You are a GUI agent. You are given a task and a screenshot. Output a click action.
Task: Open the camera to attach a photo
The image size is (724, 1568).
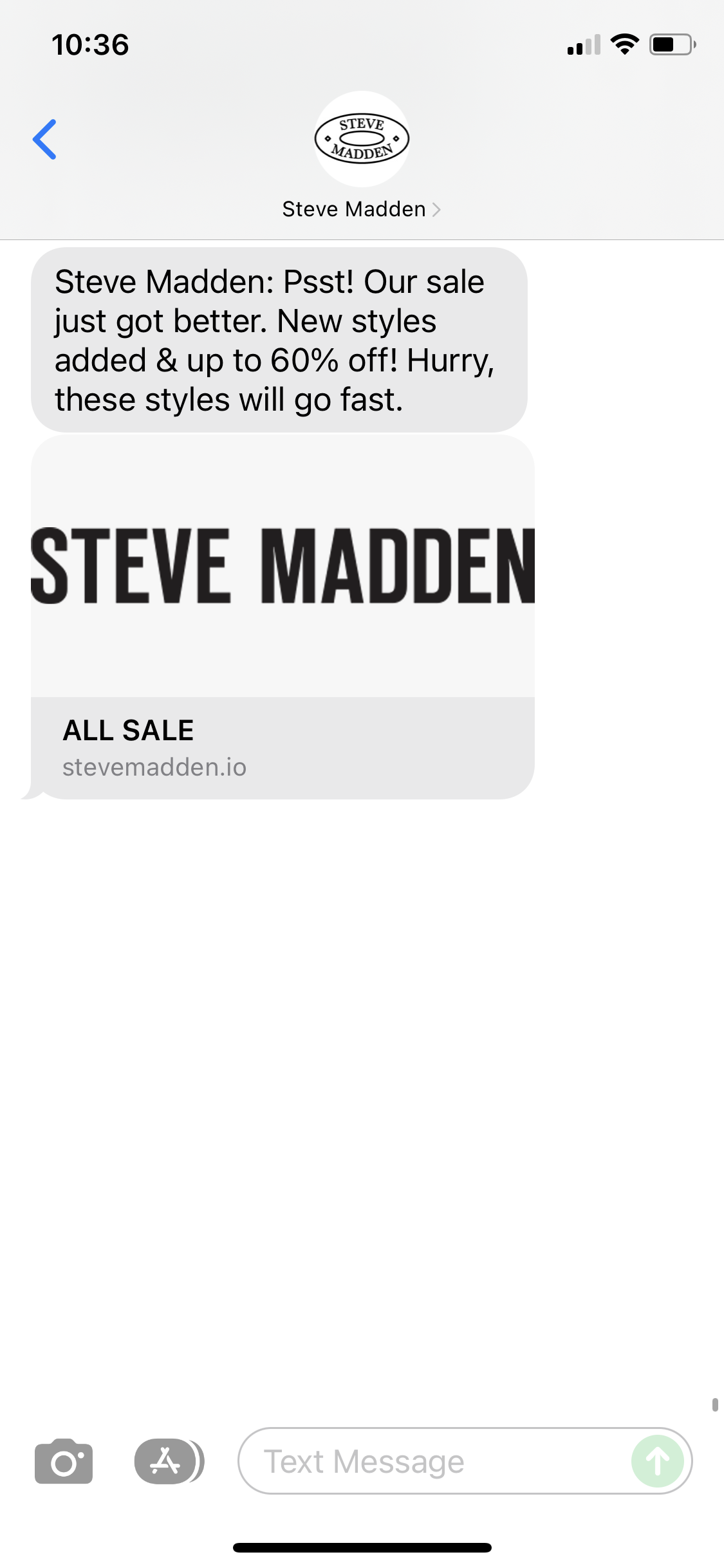pos(64,1461)
